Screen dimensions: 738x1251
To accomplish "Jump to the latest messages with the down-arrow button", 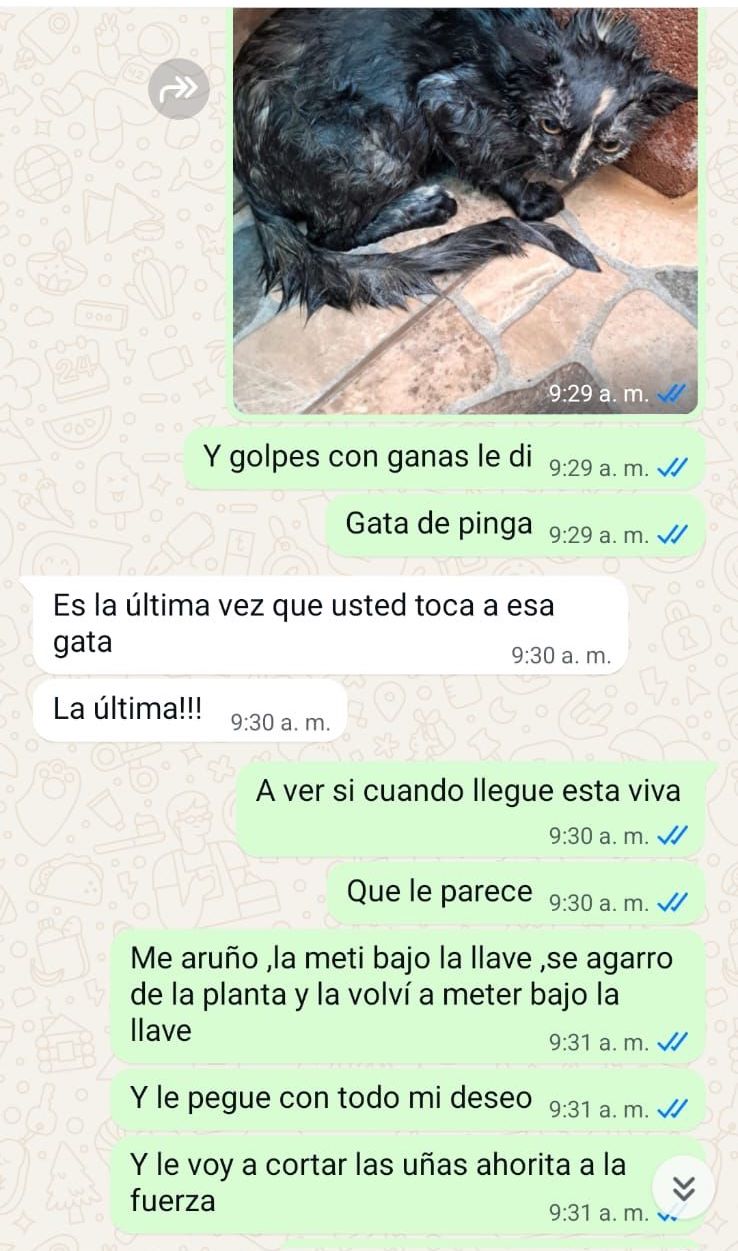I will pyautogui.click(x=683, y=1187).
